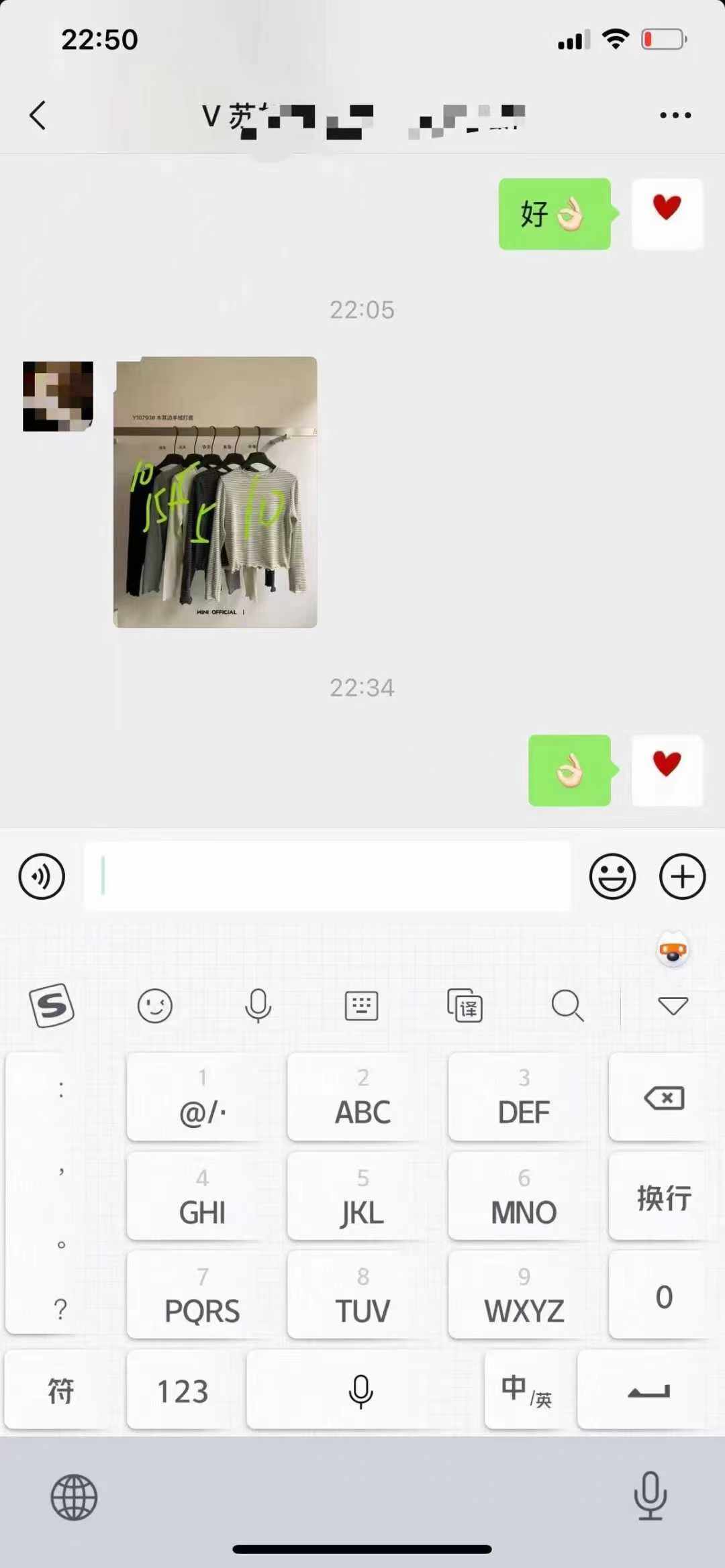
Task: Tap the contact's pixelated avatar
Action: [58, 396]
